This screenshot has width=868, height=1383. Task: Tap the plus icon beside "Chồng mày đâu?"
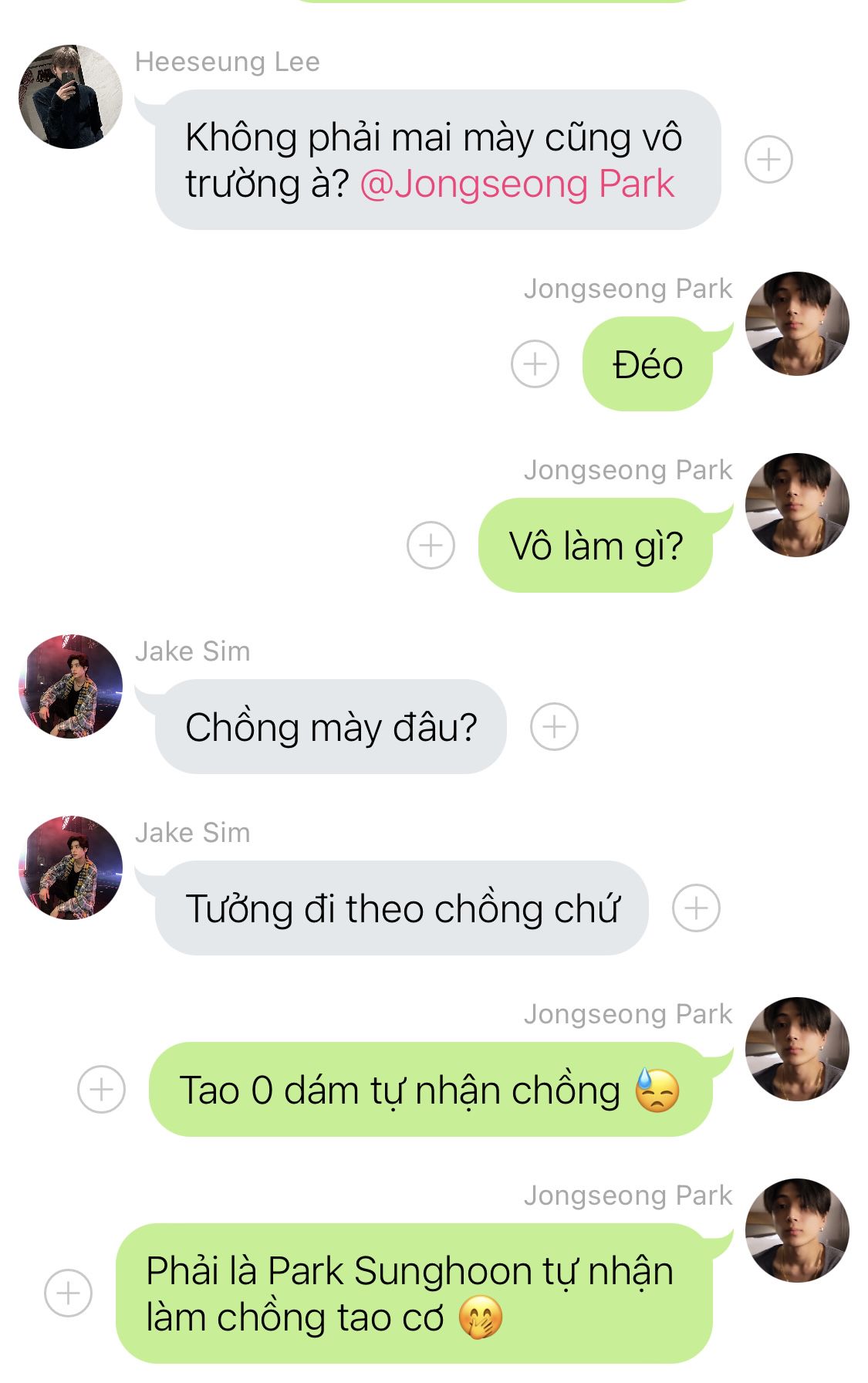tap(554, 727)
